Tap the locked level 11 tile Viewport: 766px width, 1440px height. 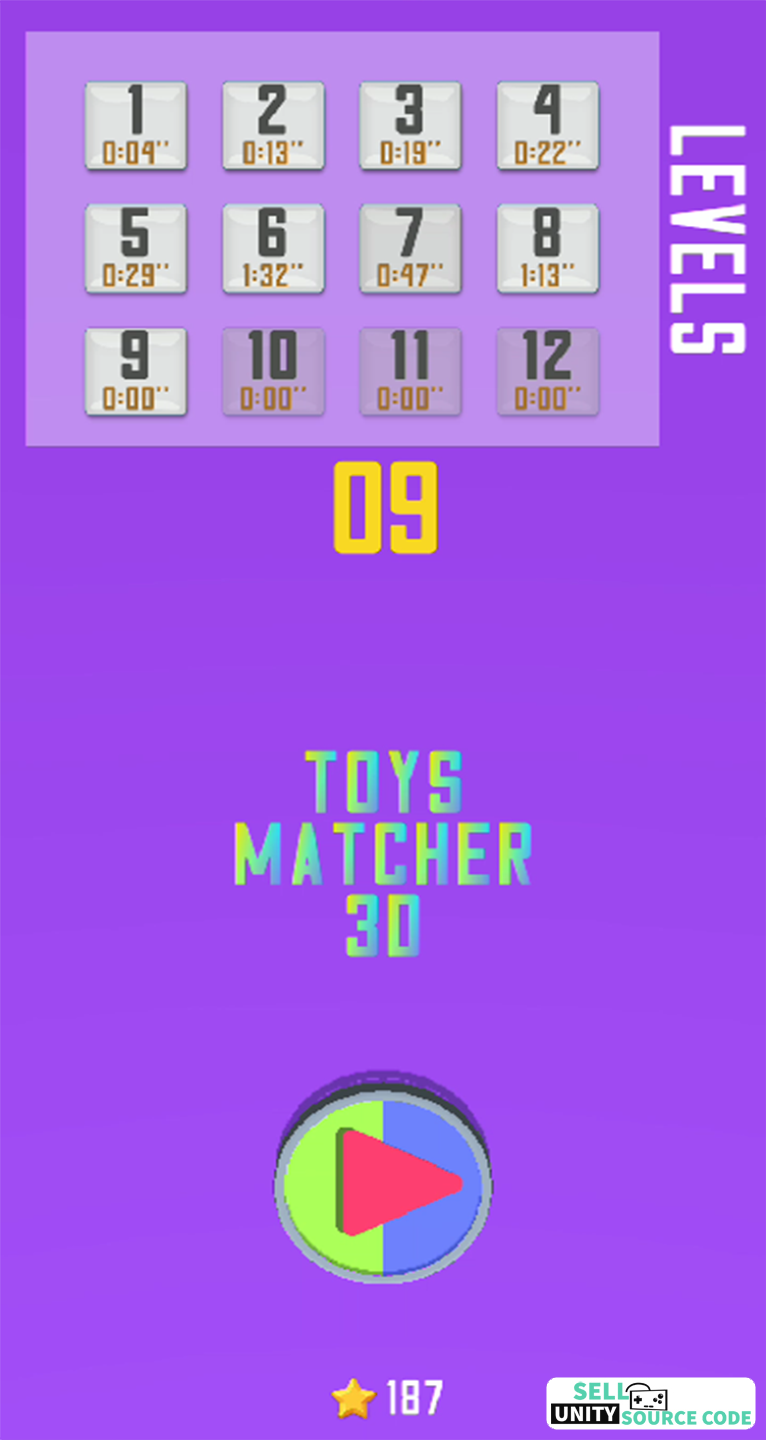[x=410, y=372]
